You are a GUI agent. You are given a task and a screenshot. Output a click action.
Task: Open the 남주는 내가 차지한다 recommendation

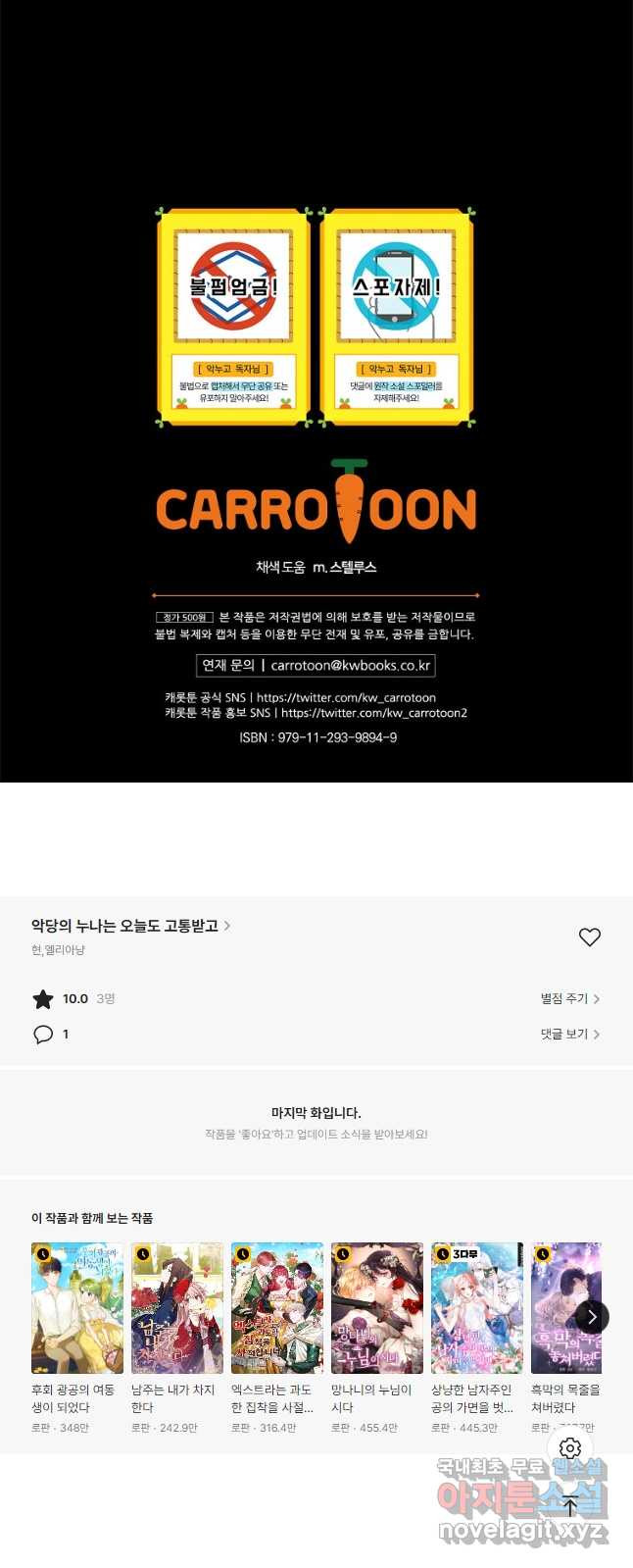(177, 1307)
